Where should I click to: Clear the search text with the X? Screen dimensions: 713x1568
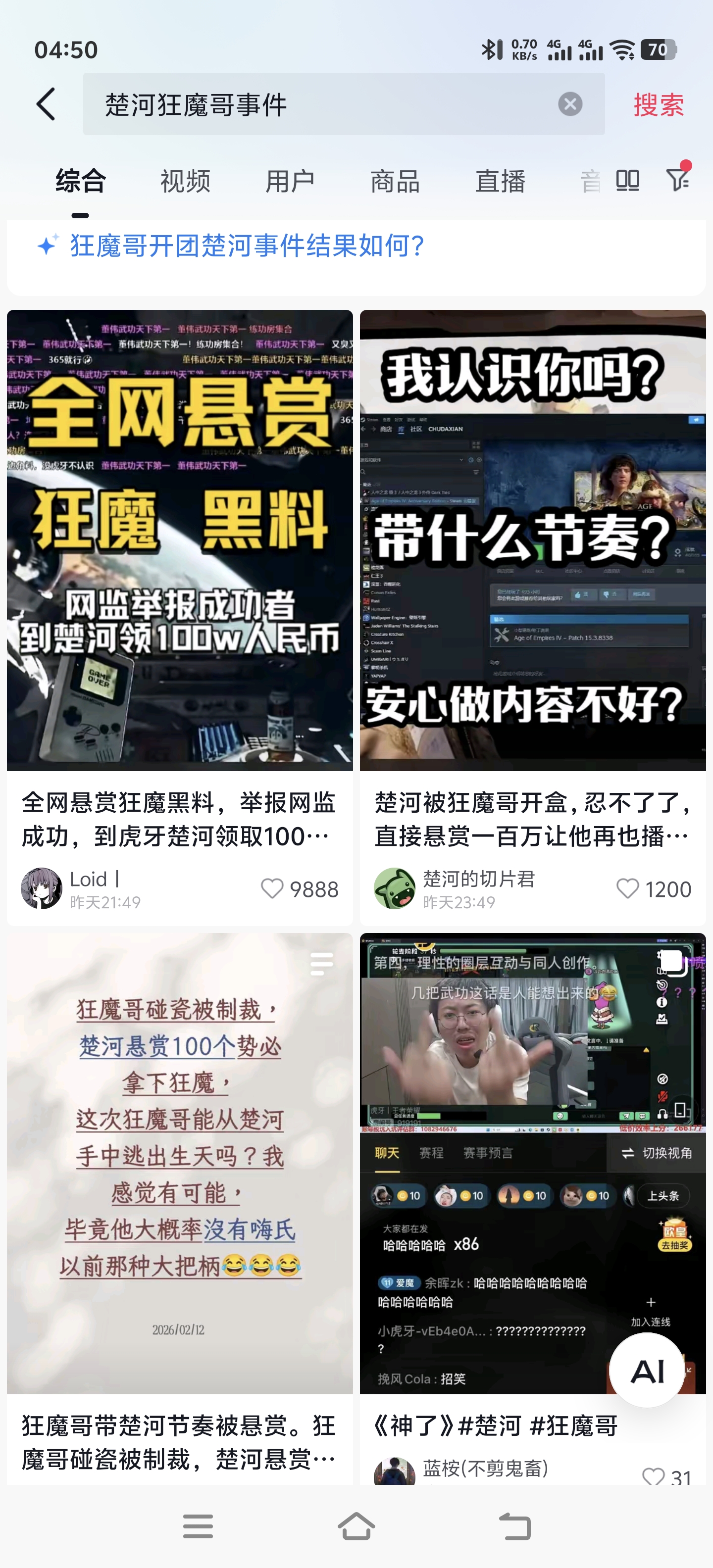(x=570, y=104)
